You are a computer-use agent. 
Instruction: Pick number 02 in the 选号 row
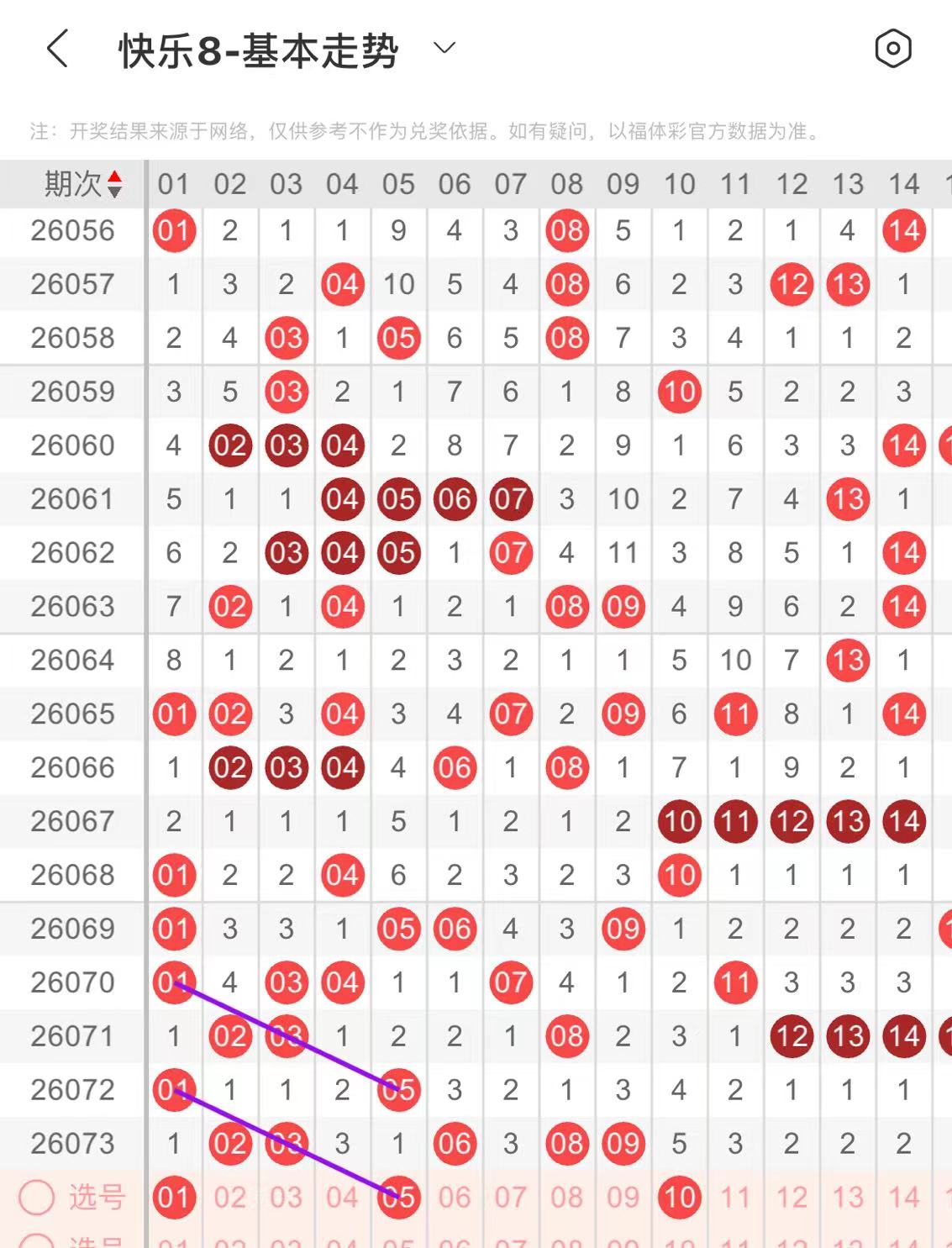point(230,1198)
